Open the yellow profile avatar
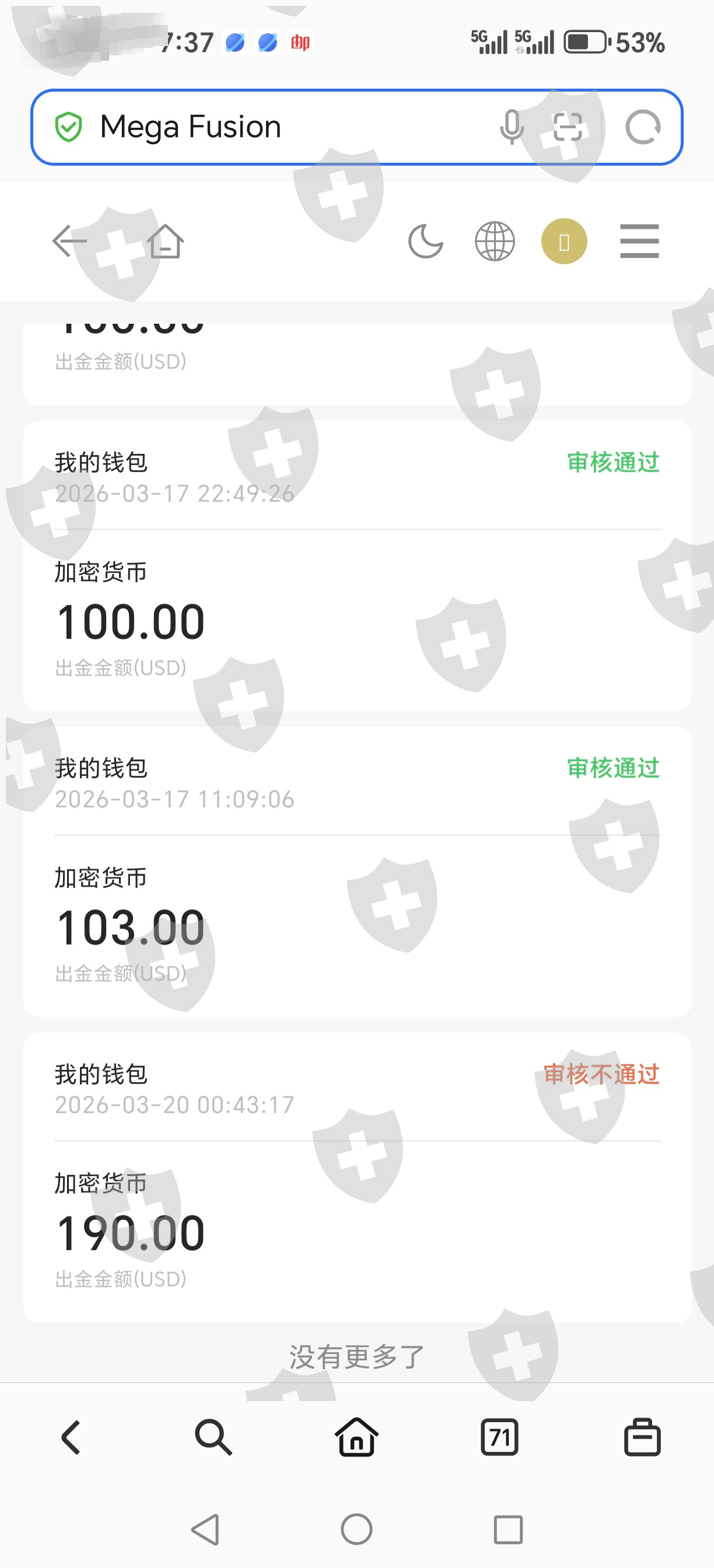This screenshot has height=1568, width=714. tap(564, 241)
